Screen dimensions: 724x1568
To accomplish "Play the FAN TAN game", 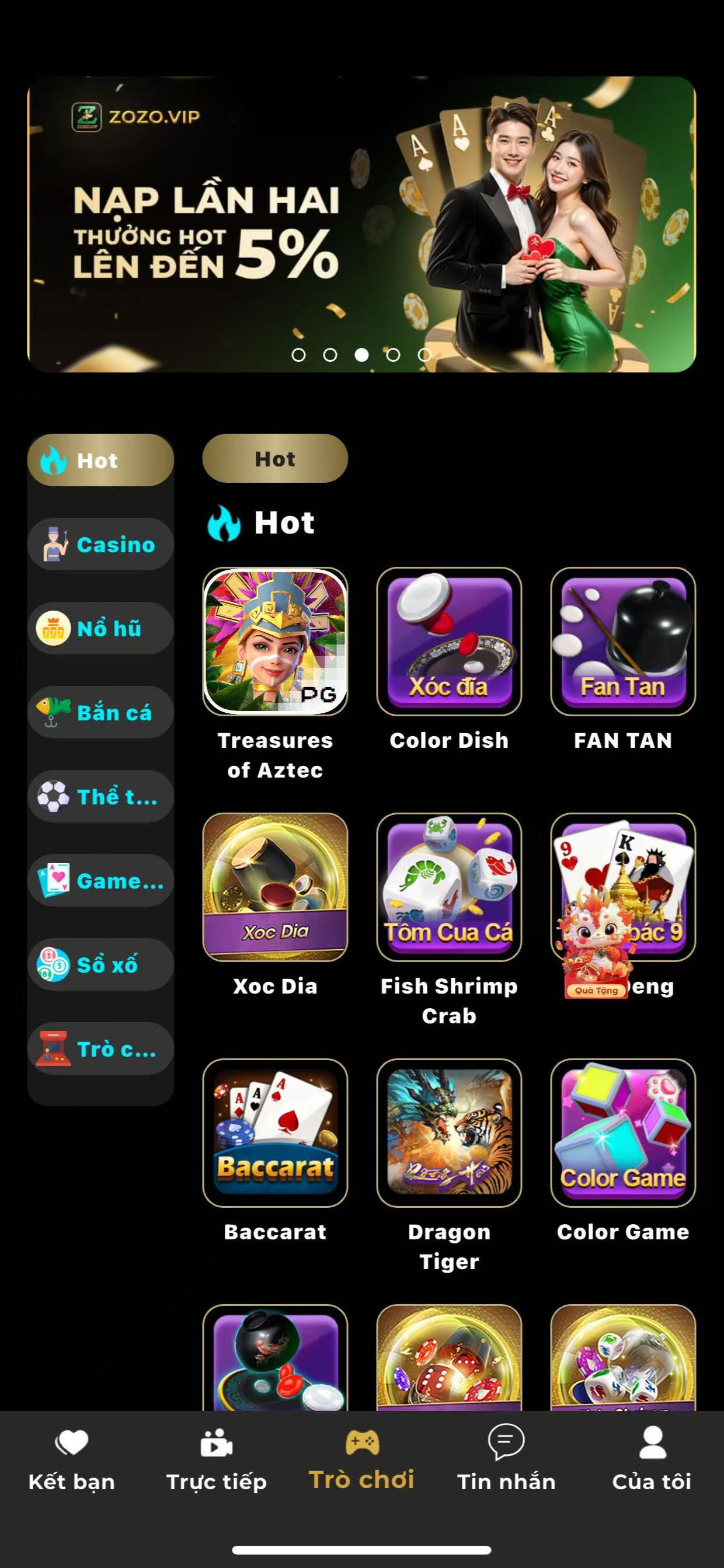I will click(622, 641).
